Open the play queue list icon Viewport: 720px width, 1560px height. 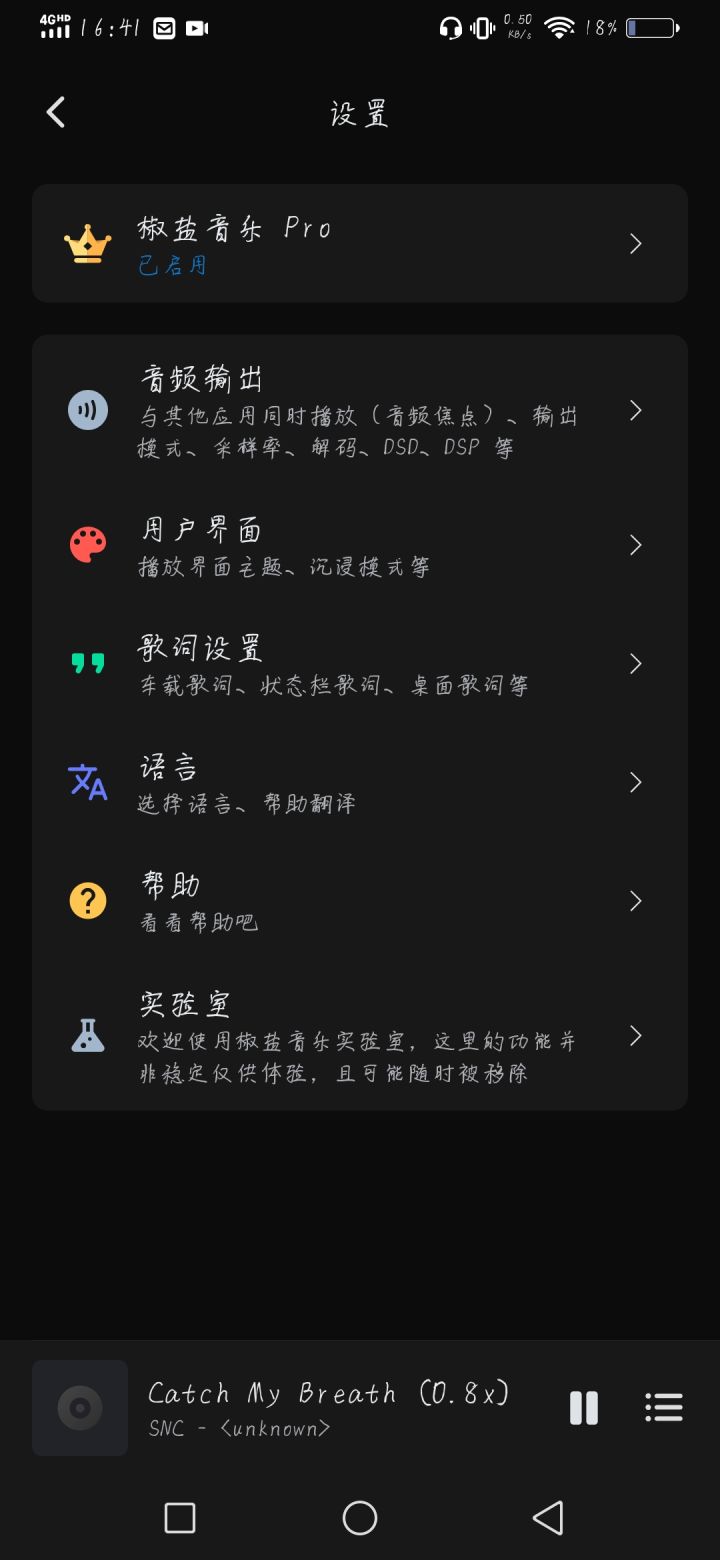point(664,1407)
